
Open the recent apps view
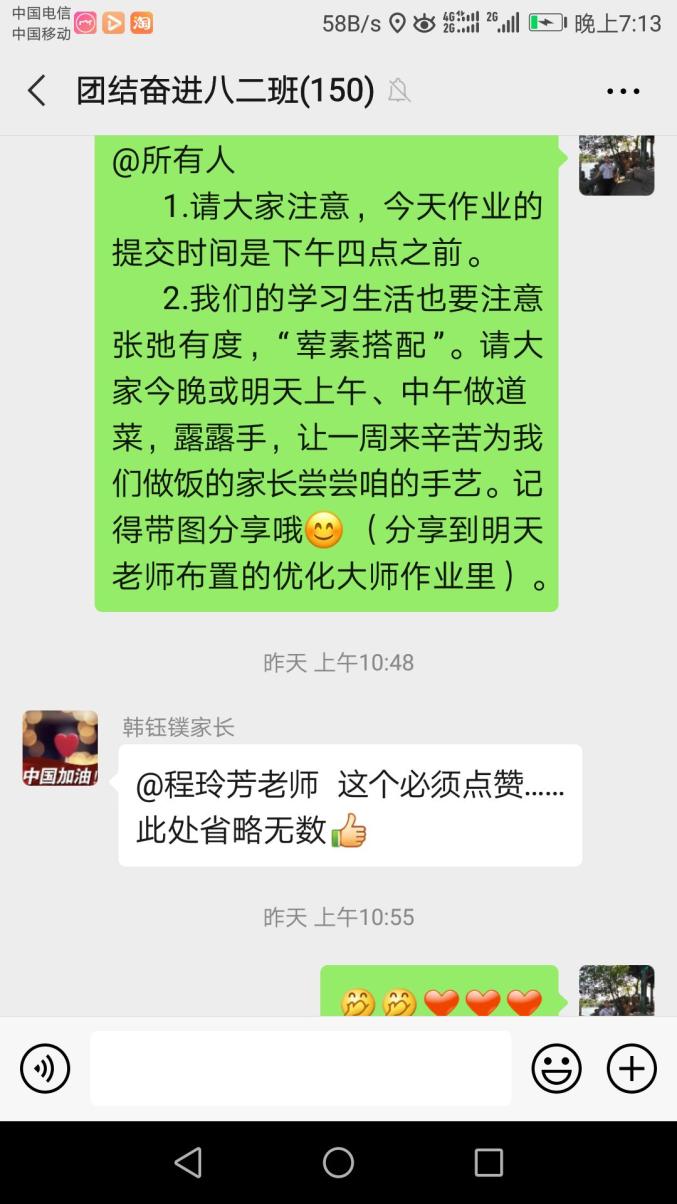(x=488, y=1162)
